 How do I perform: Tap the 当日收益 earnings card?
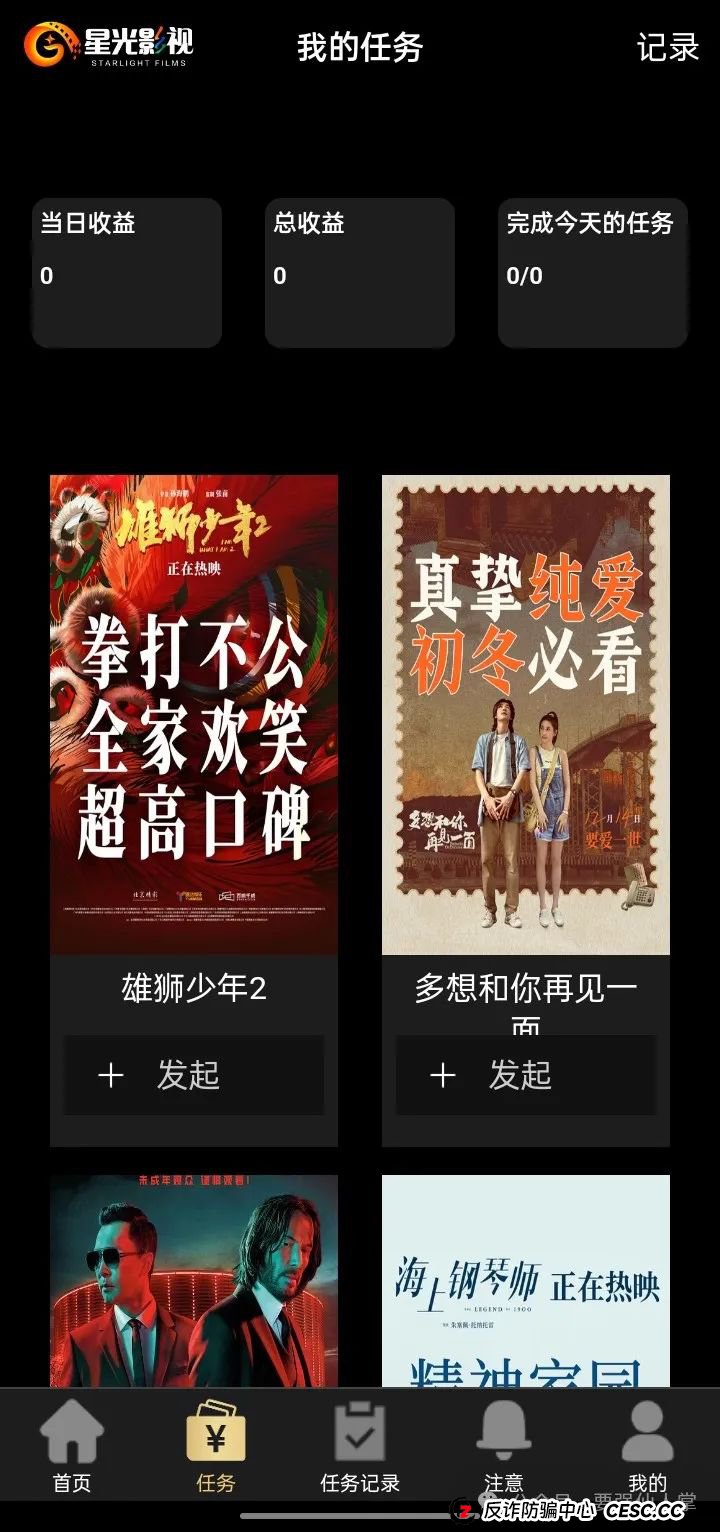click(127, 270)
